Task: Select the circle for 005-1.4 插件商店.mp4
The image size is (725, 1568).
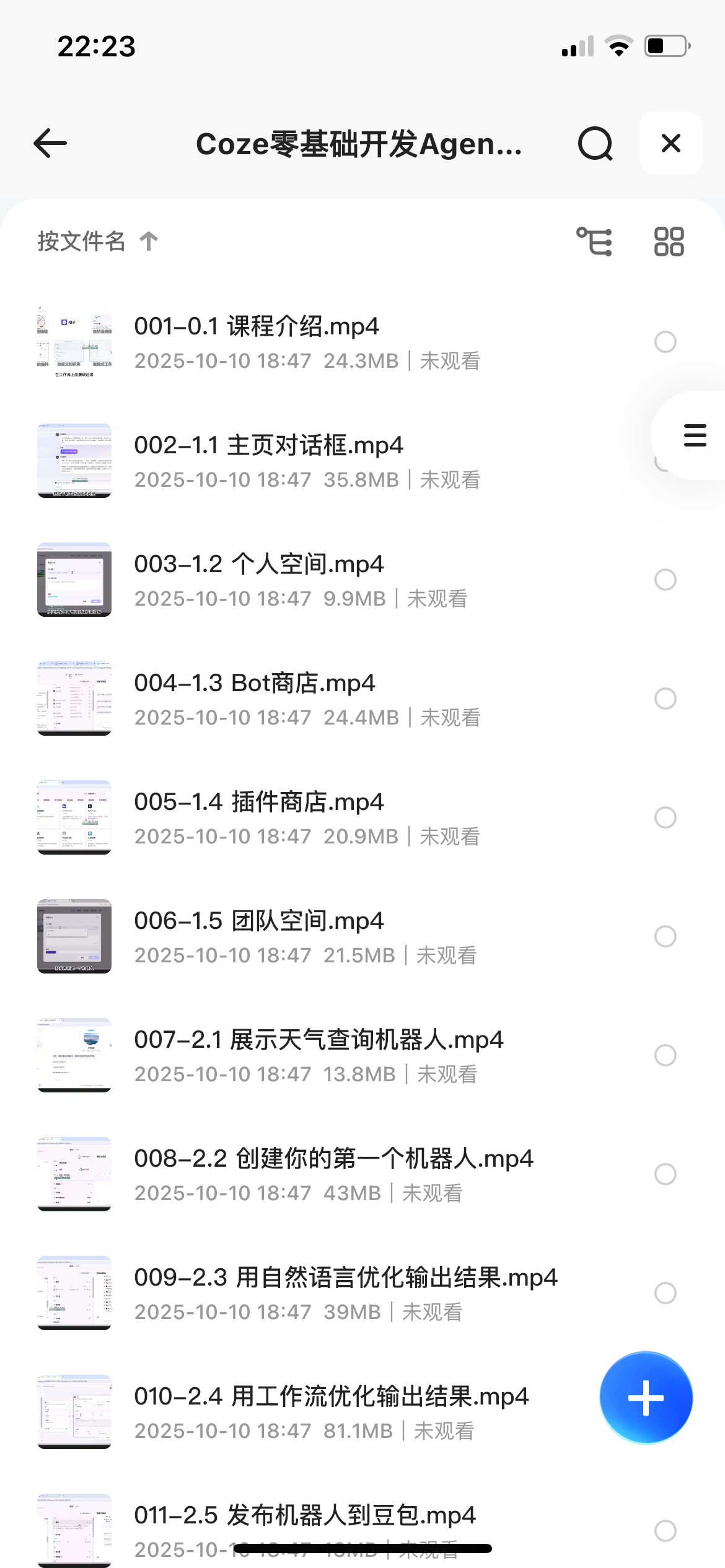Action: (665, 817)
